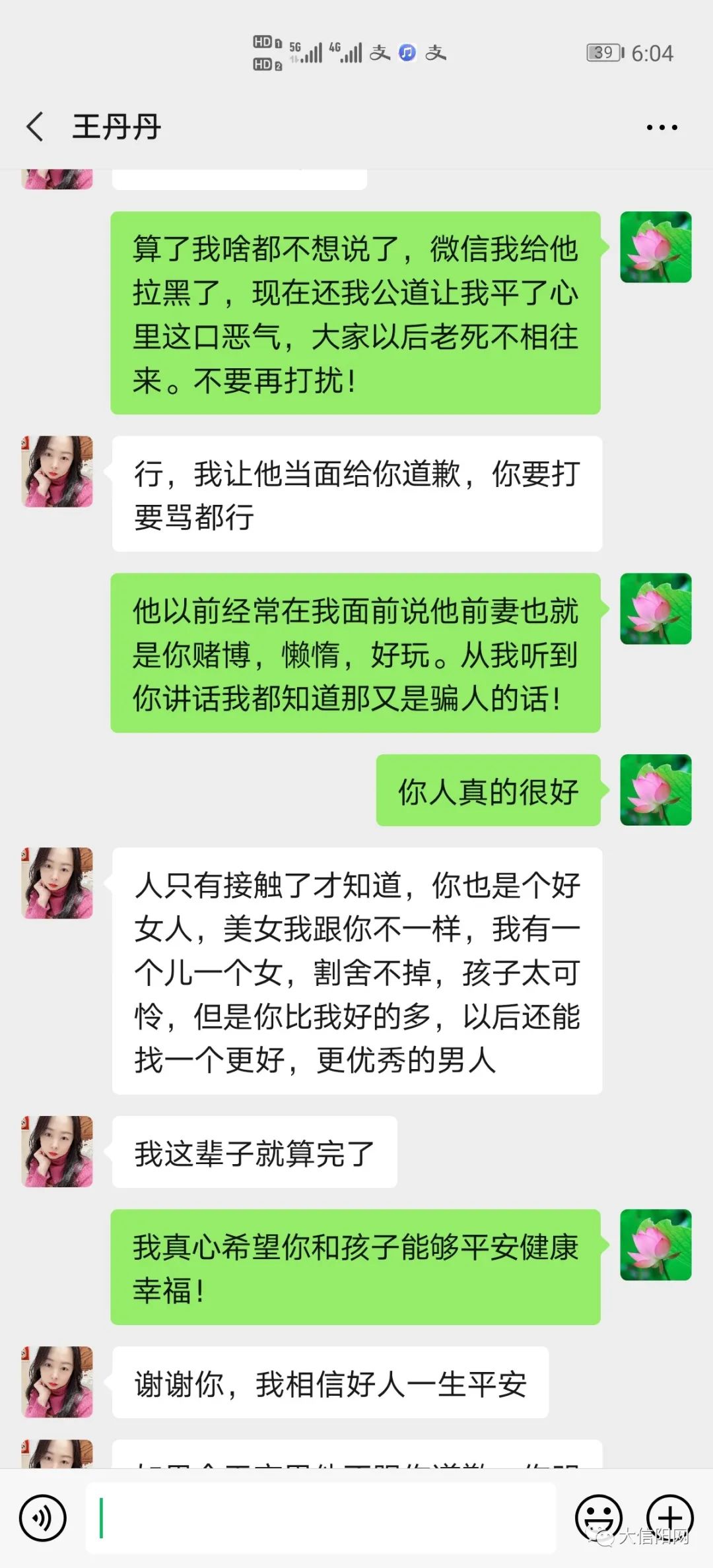Select the message bubble saying 你人真的很好
Viewport: 713px width, 1568px height.
point(488,792)
